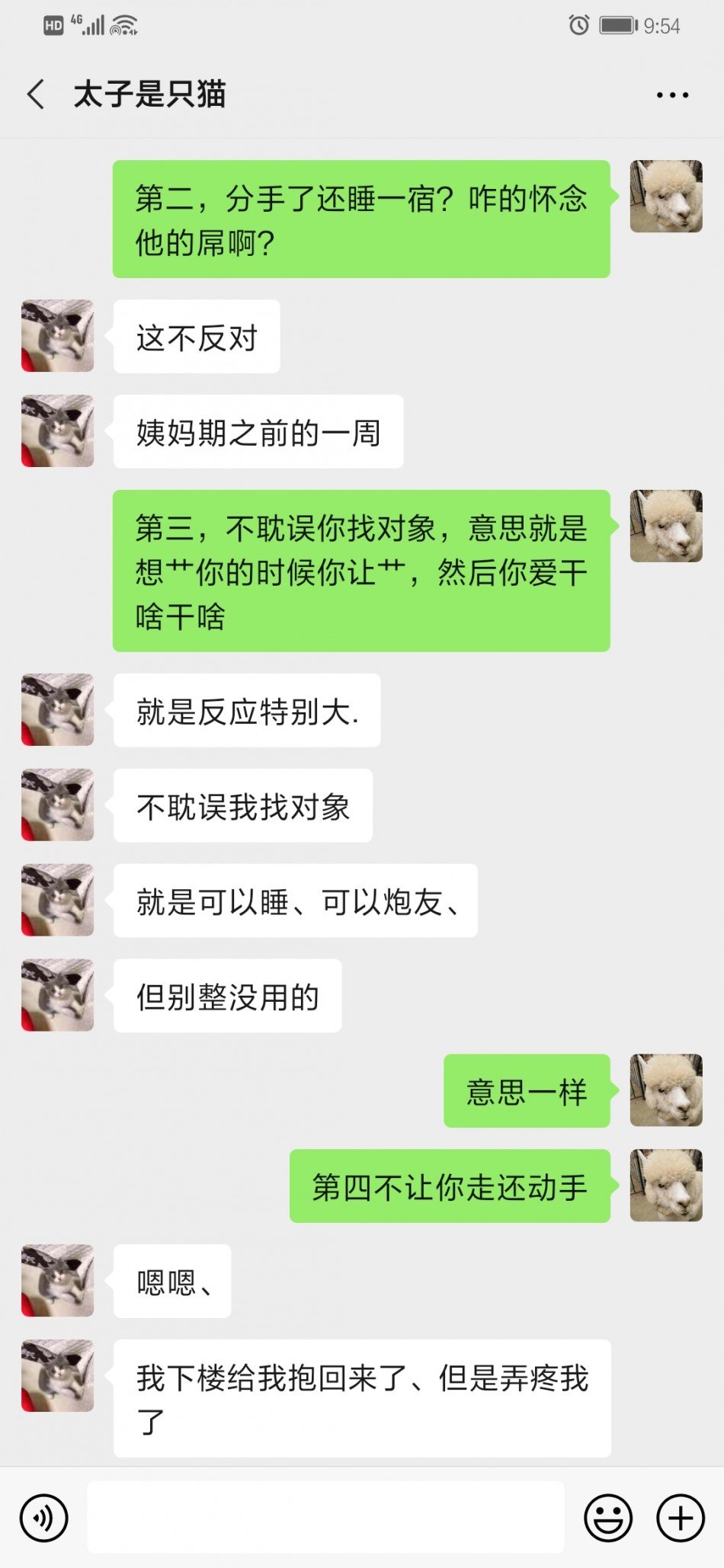
Task: Open the three-dot chat info menu
Action: tap(672, 95)
